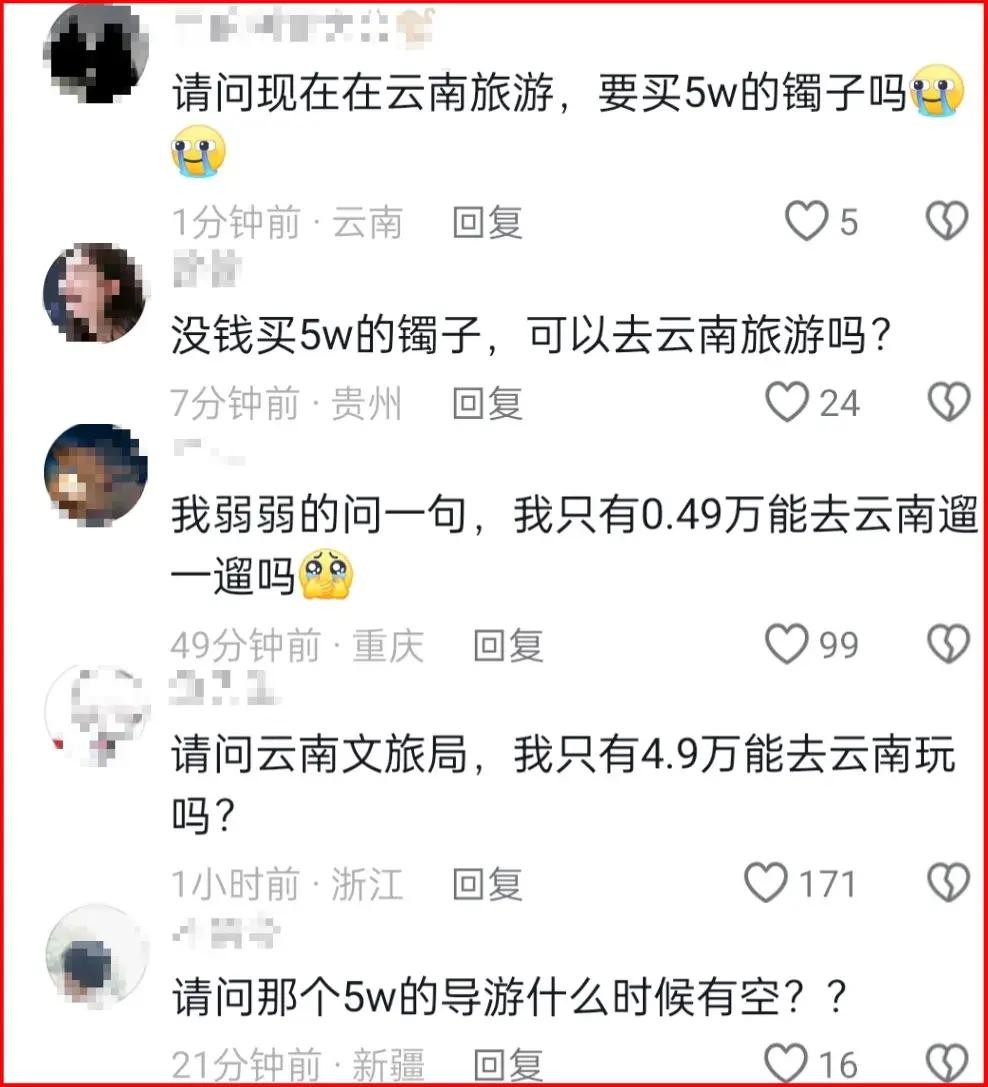Dislike the 7分钟前 贵州 comment
The image size is (988, 1087).
point(947,403)
